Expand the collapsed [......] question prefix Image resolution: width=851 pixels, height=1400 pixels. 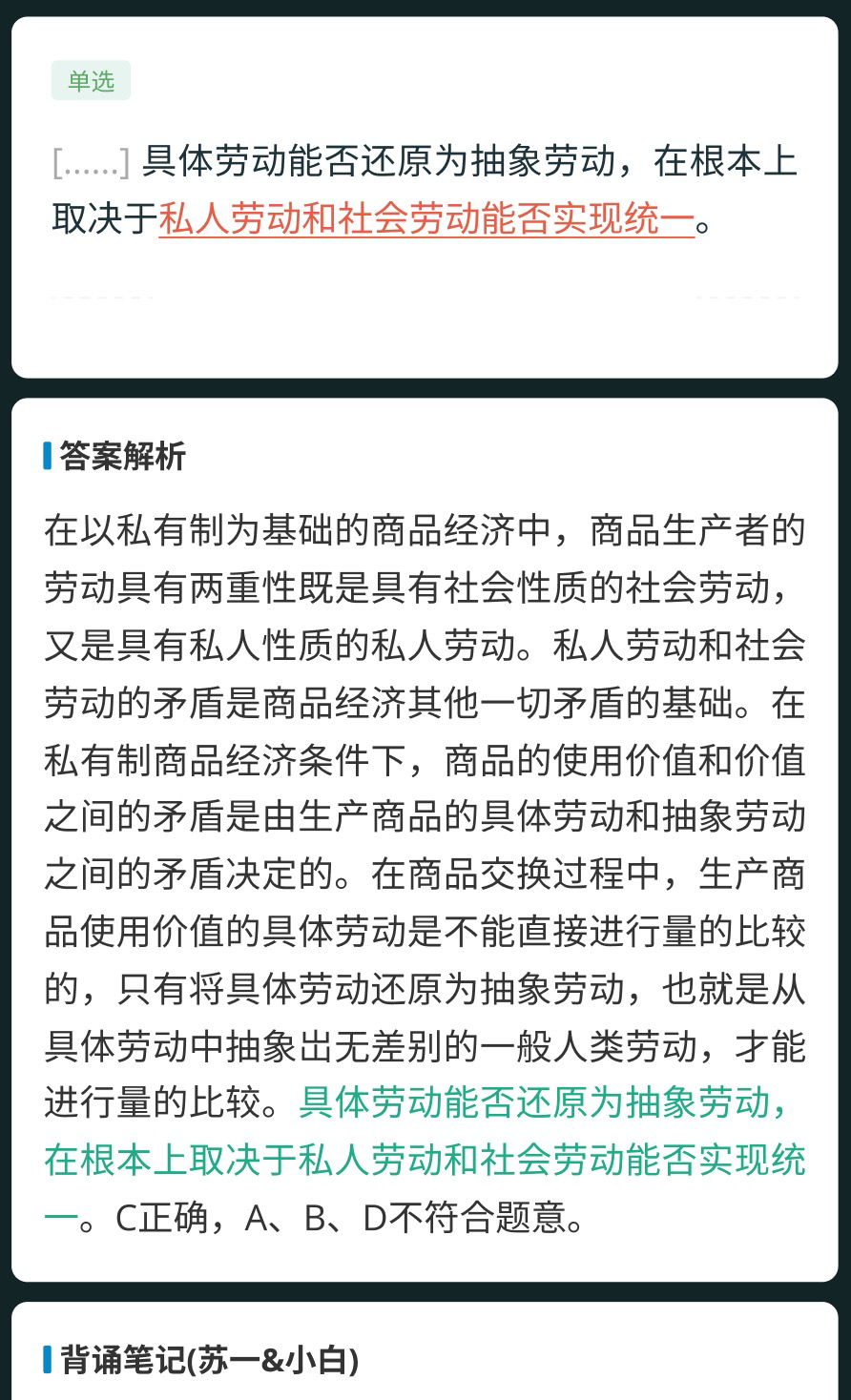click(x=91, y=164)
